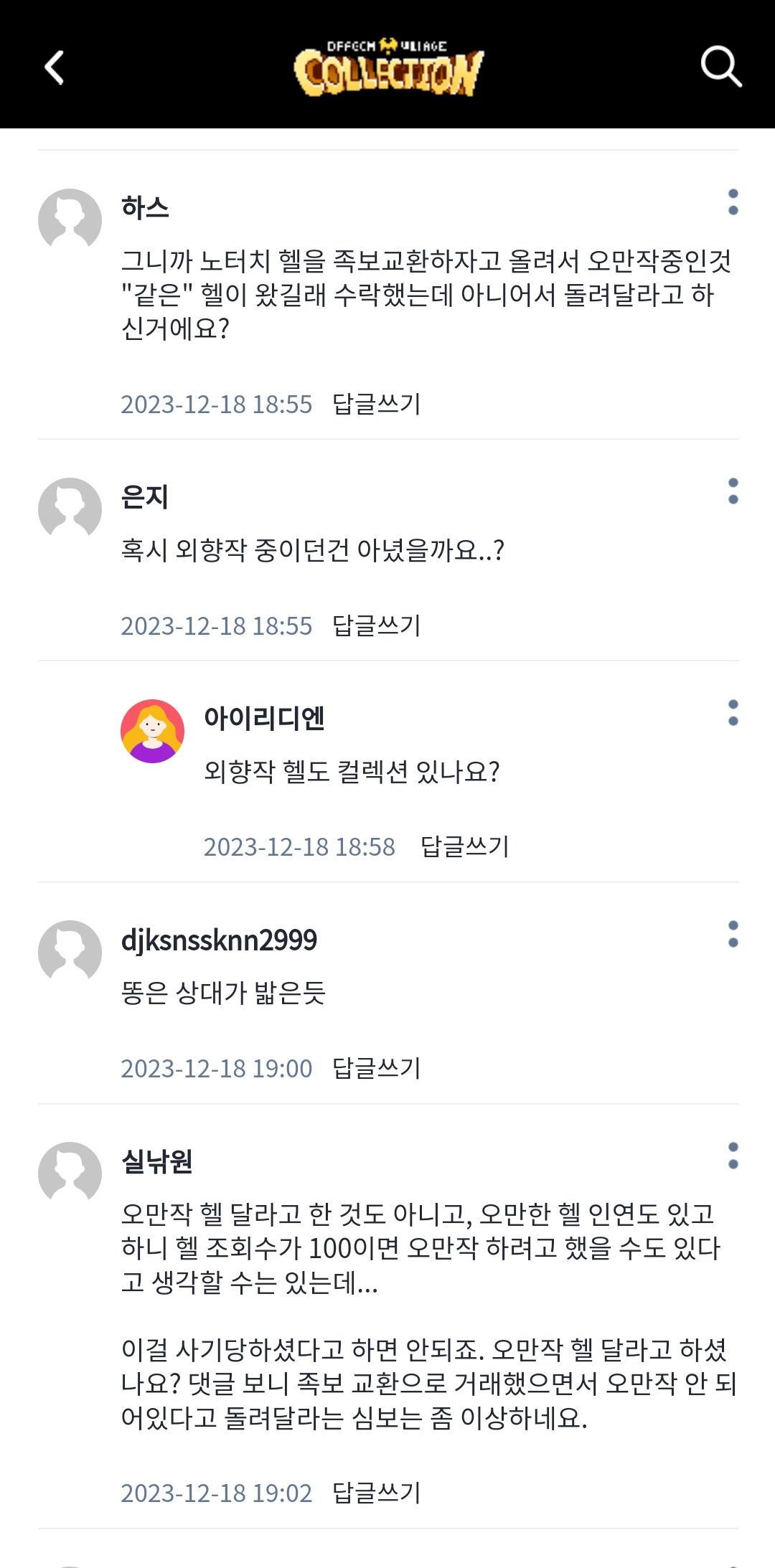Go back using the header arrow
The height and width of the screenshot is (1568, 775).
(x=55, y=67)
